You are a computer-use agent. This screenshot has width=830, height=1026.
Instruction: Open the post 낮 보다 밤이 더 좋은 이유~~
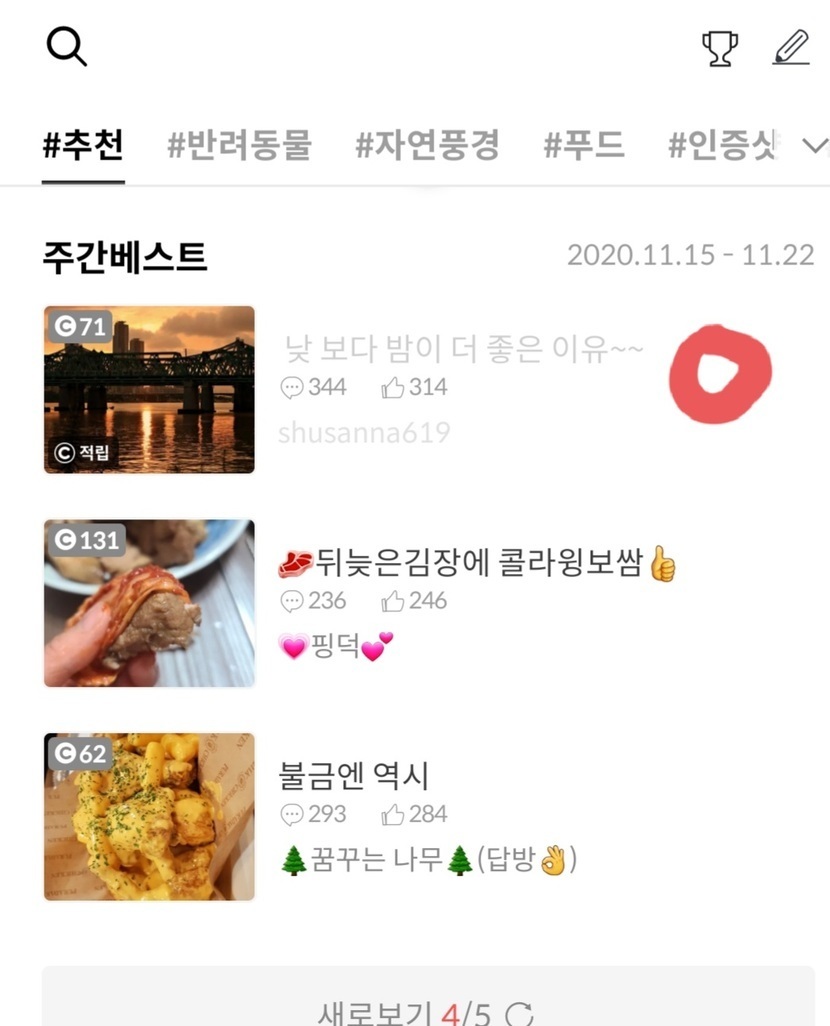(x=464, y=350)
